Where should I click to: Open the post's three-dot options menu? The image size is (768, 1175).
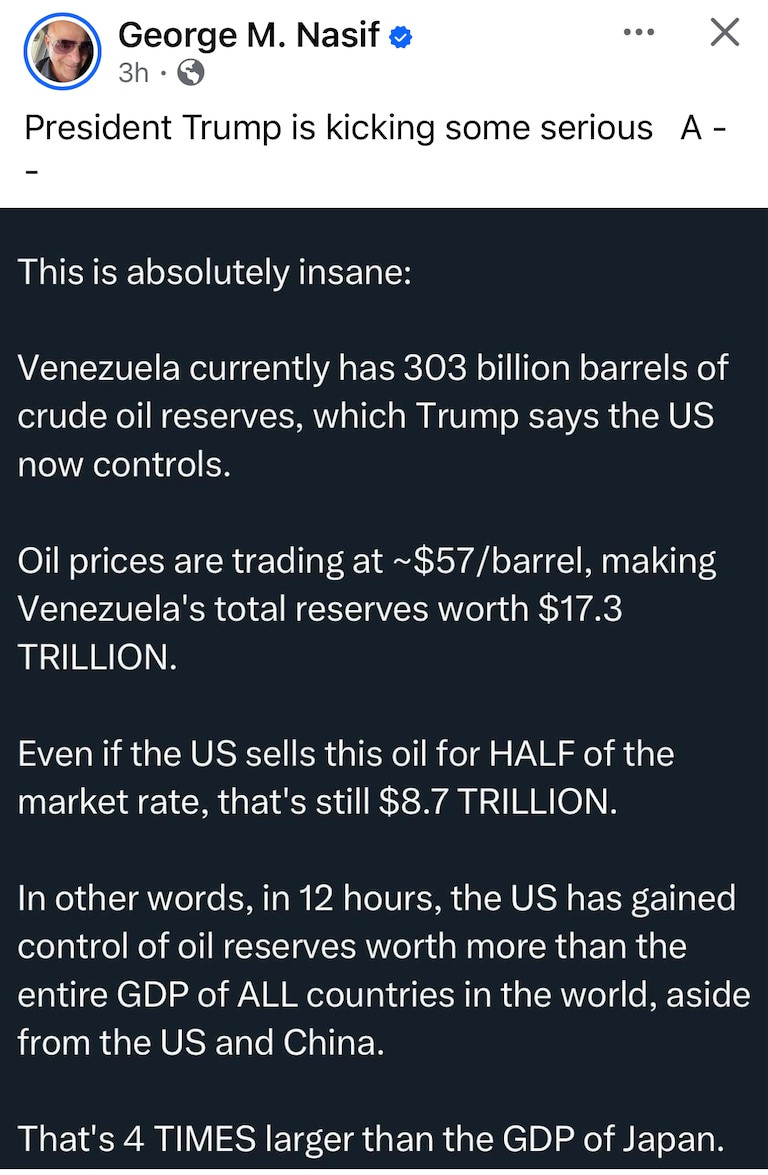coord(638,33)
